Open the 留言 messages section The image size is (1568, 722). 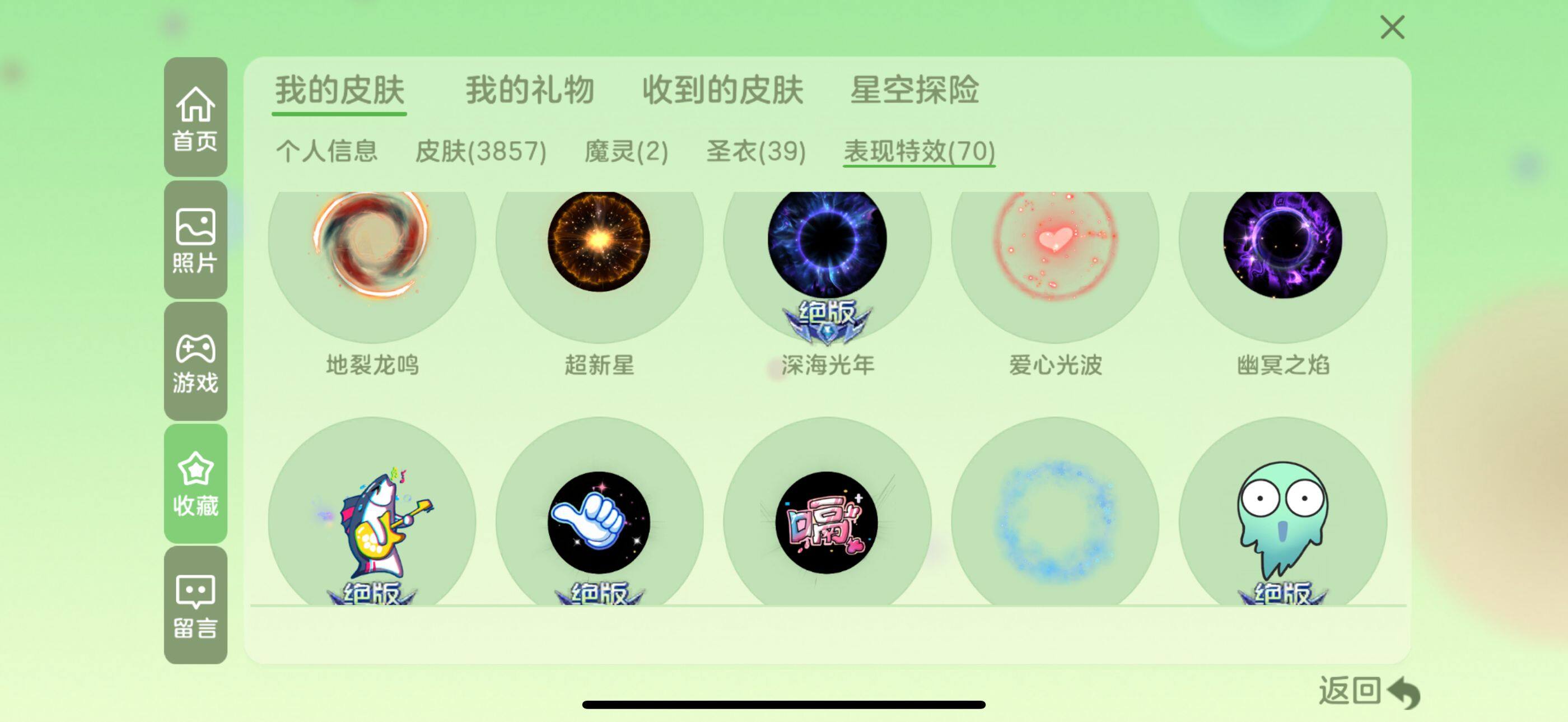pyautogui.click(x=195, y=605)
